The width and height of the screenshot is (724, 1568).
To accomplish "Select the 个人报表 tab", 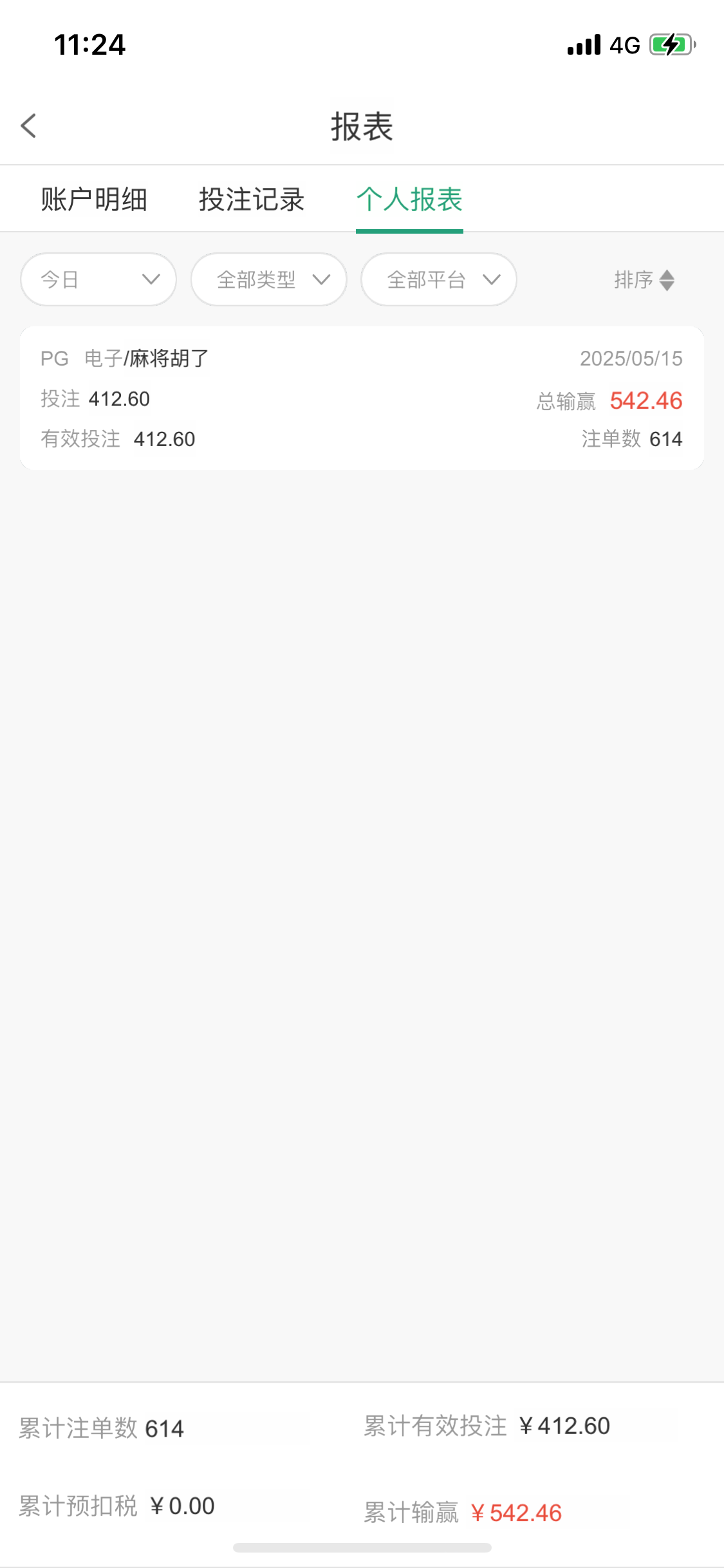I will (x=409, y=199).
